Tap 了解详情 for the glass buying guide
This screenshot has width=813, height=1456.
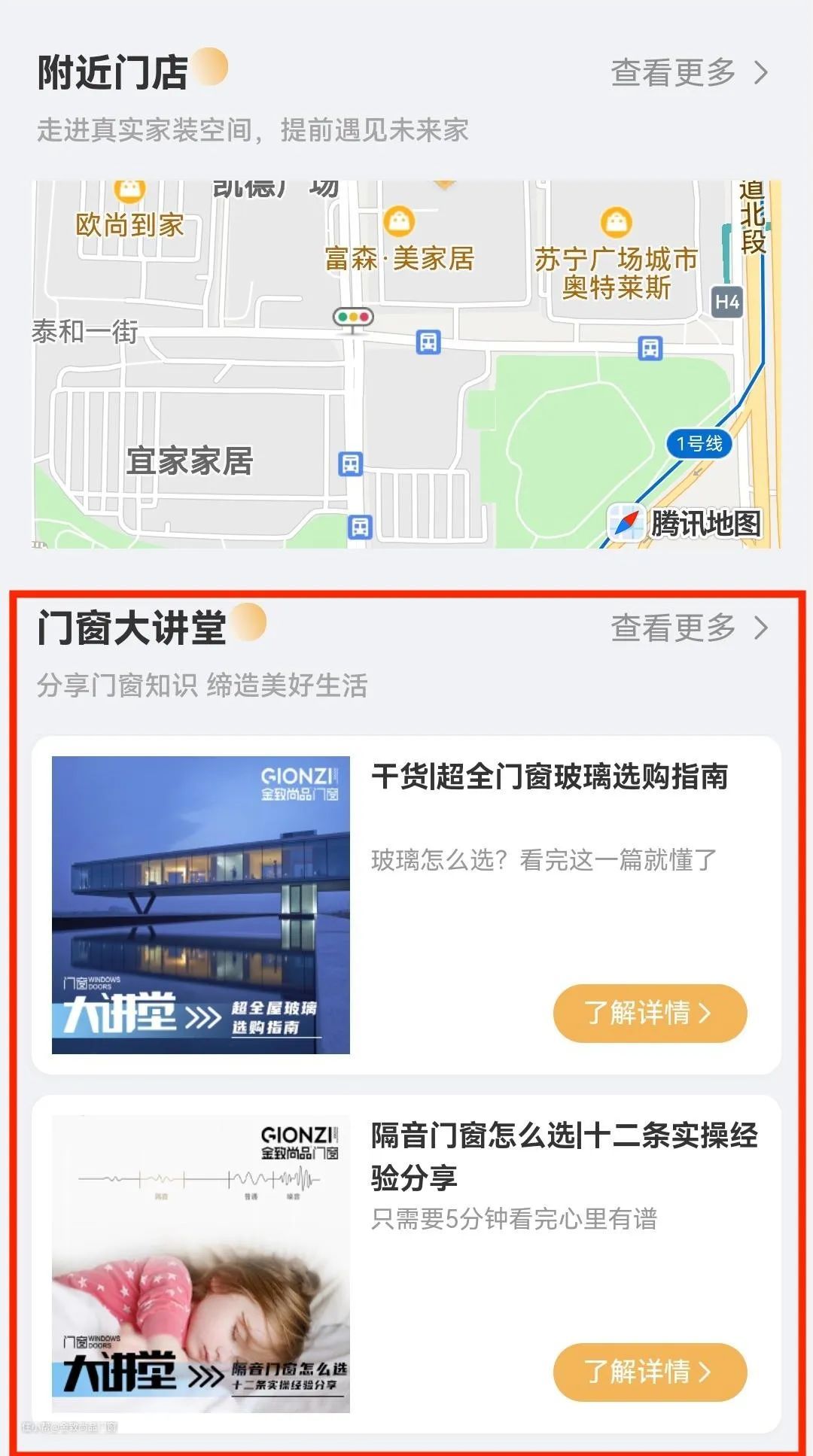pos(650,1013)
